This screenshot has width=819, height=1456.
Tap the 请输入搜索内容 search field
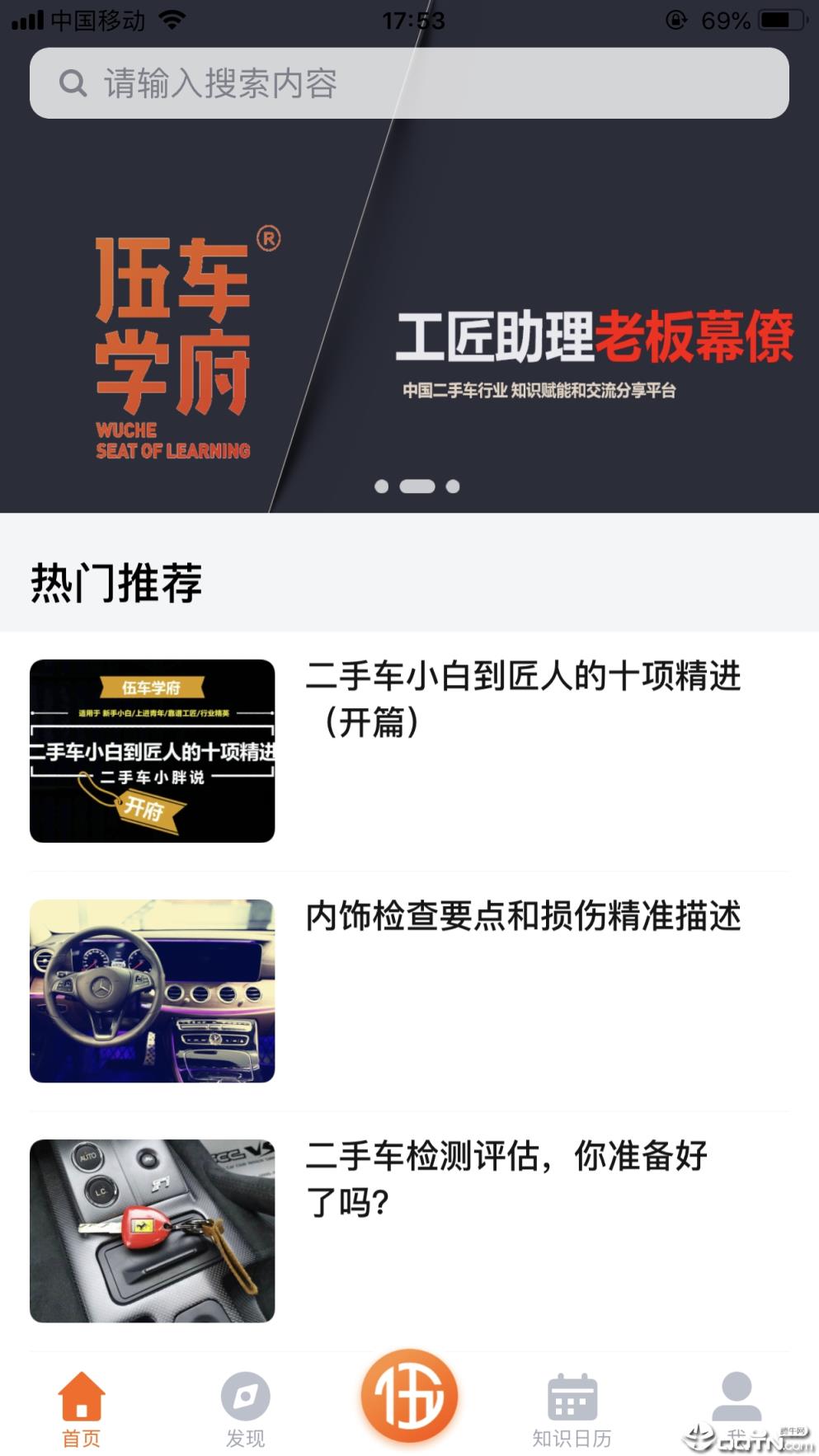tap(409, 82)
